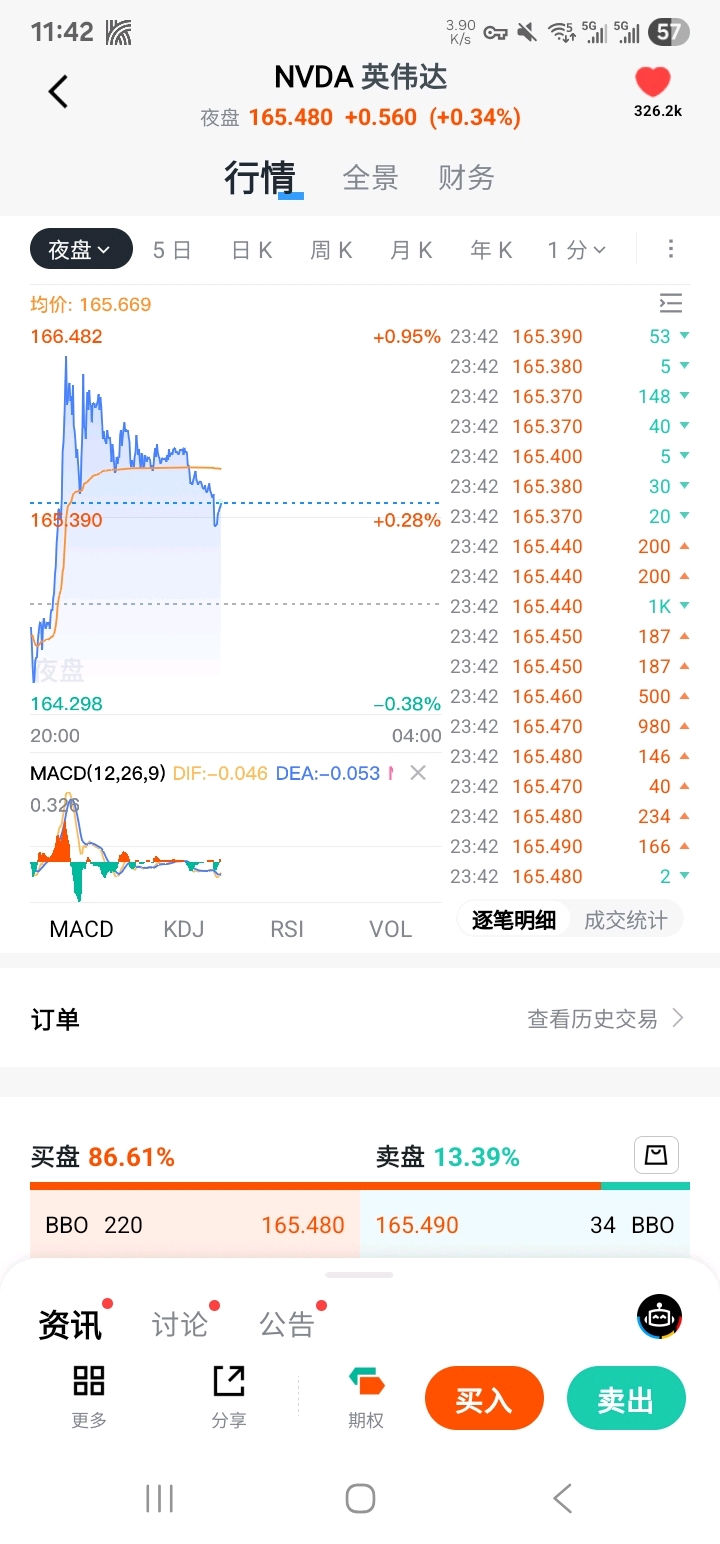720x1544 pixels.
Task: Select the 周K chart period
Action: (331, 250)
